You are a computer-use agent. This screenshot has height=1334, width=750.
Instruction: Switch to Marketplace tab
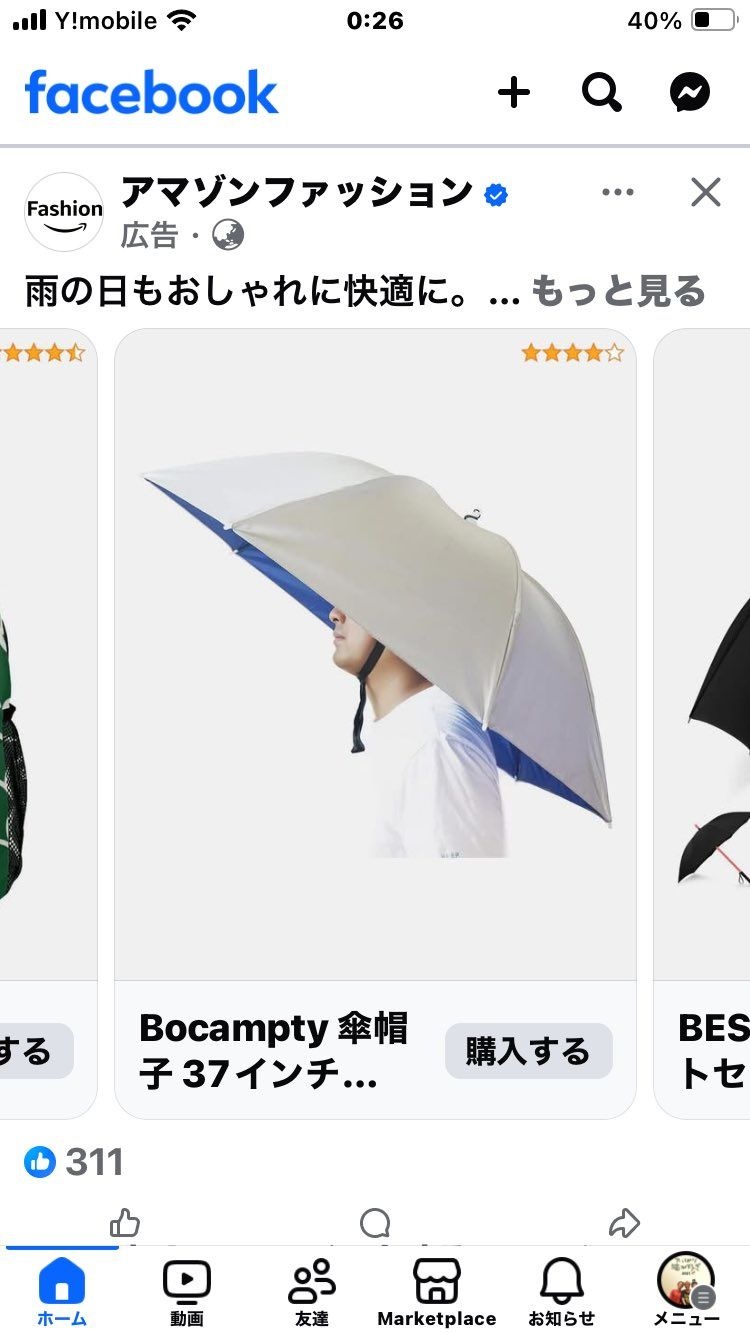(x=437, y=1290)
